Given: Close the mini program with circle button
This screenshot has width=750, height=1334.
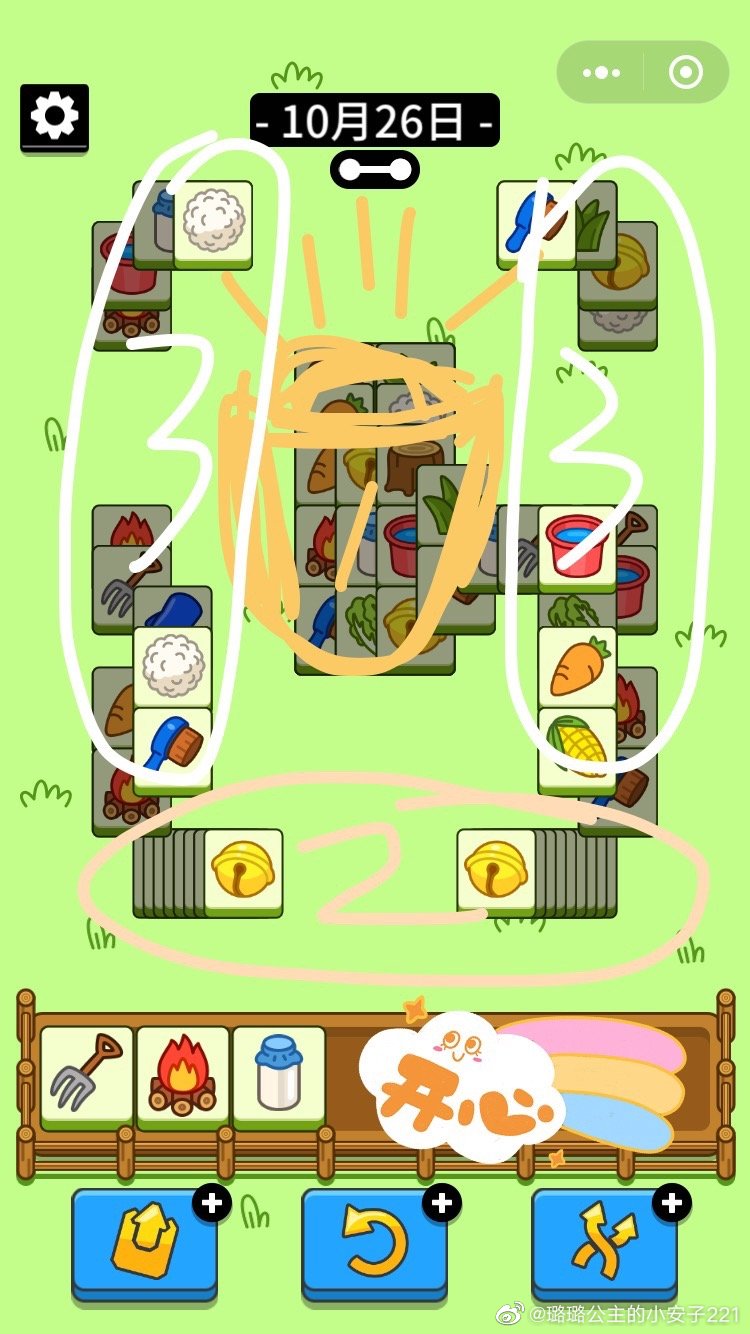Looking at the screenshot, I should (x=685, y=72).
